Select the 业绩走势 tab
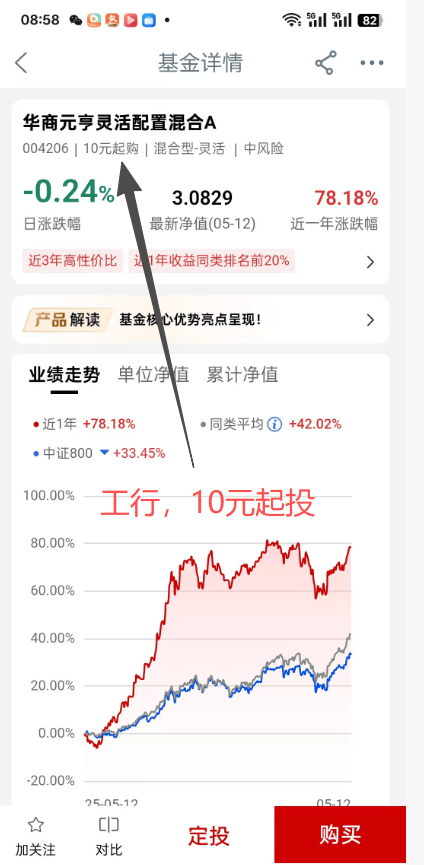 65,375
